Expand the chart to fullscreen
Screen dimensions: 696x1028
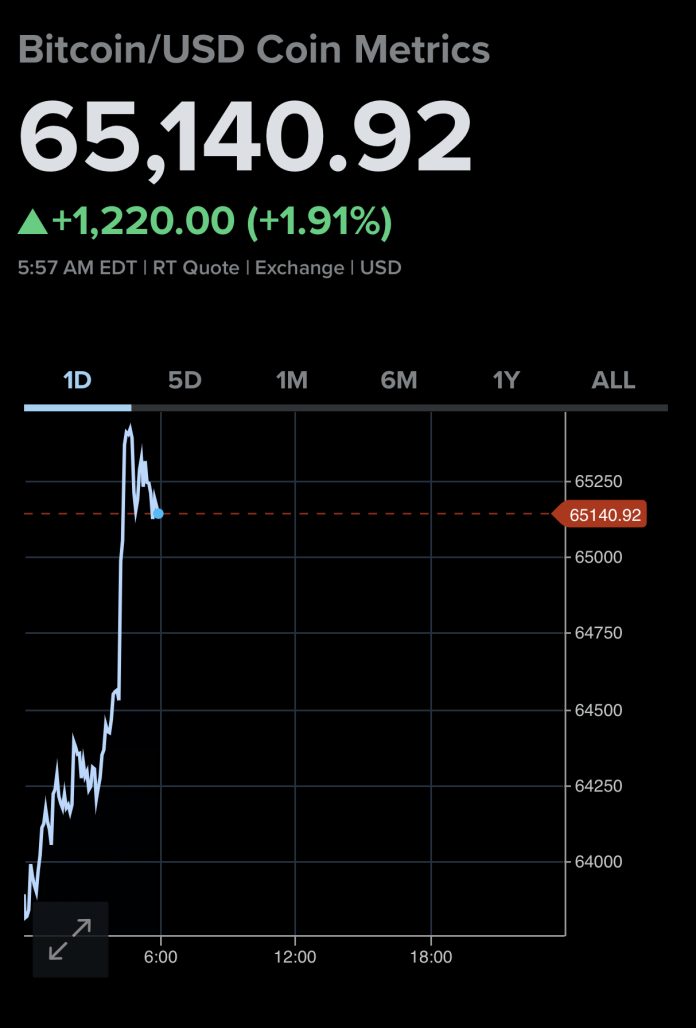tap(70, 939)
